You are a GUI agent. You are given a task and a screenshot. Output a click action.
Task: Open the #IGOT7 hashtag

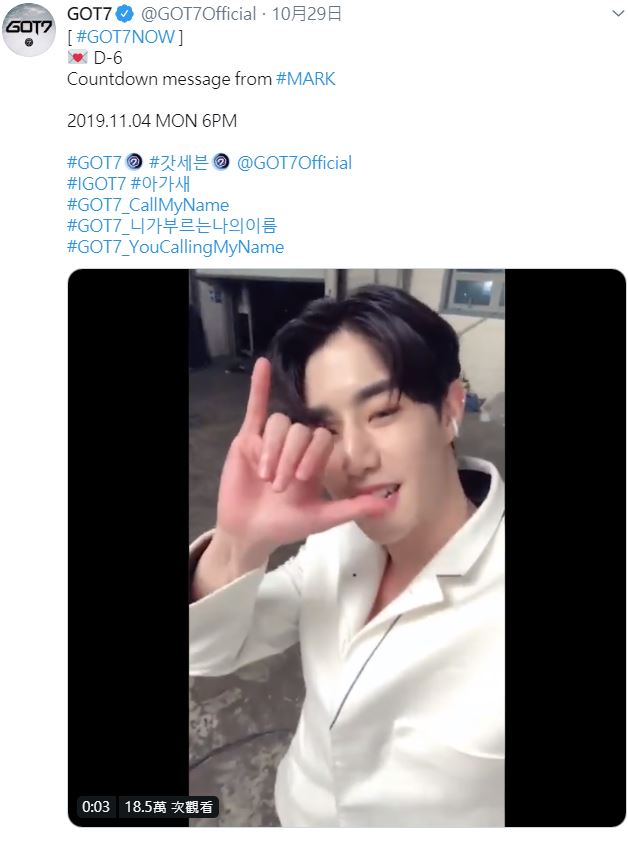96,184
